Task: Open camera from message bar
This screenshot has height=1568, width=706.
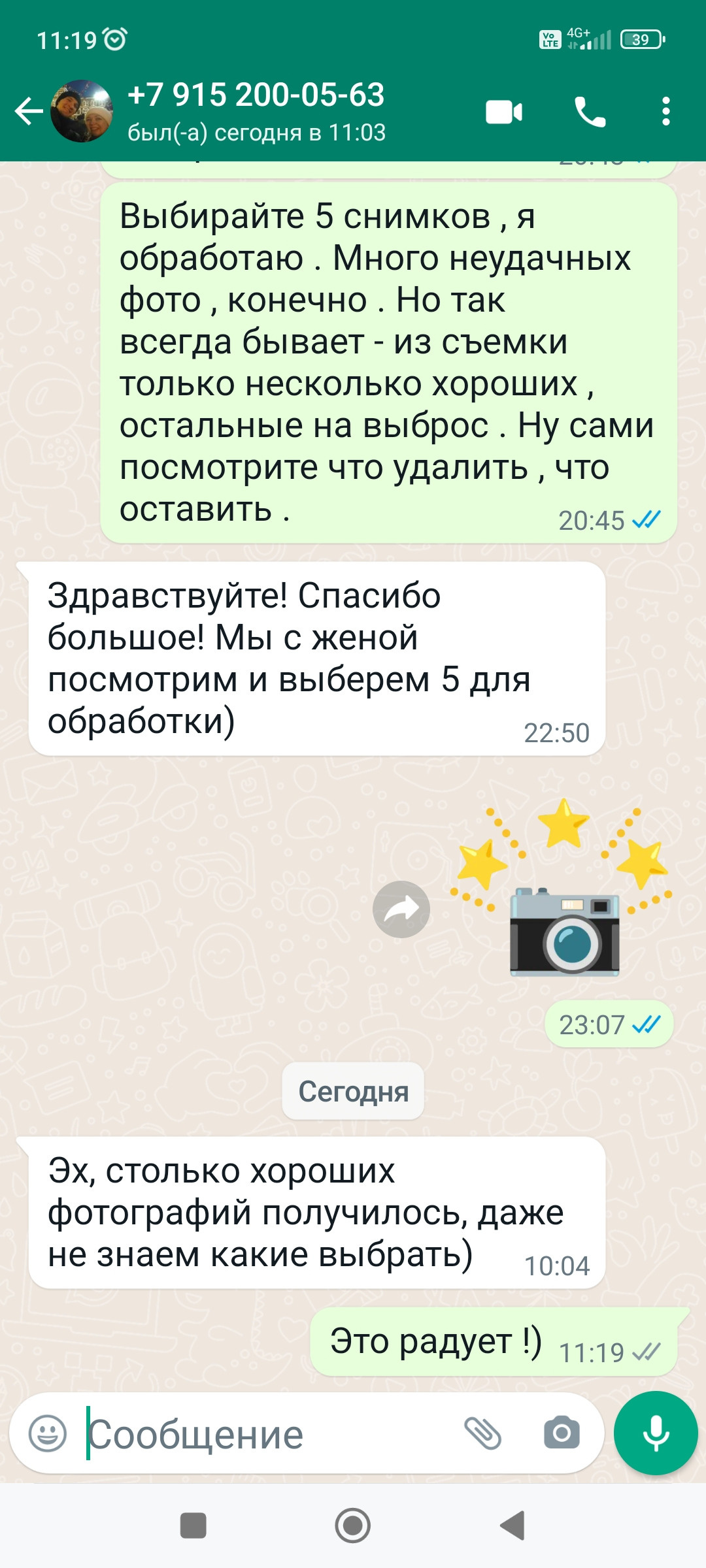Action: pyautogui.click(x=562, y=1433)
